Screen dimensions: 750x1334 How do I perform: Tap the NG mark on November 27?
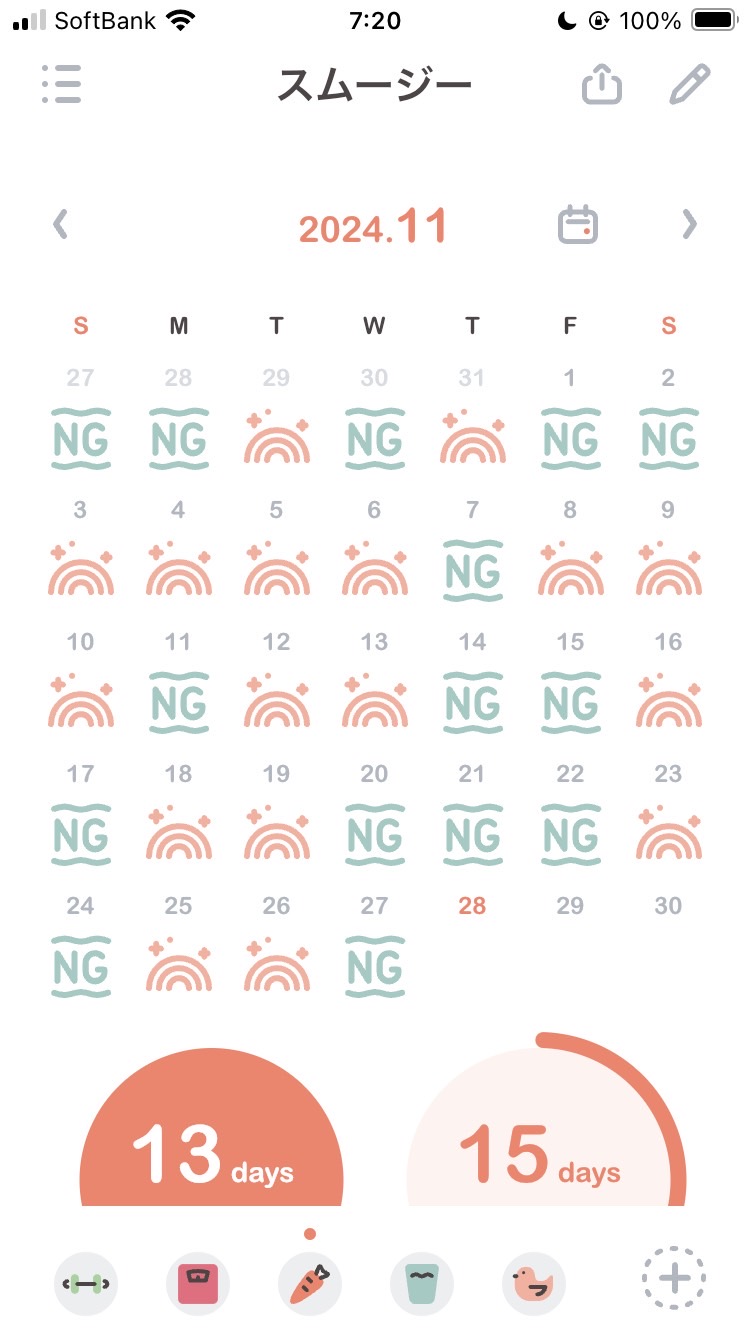(x=374, y=967)
